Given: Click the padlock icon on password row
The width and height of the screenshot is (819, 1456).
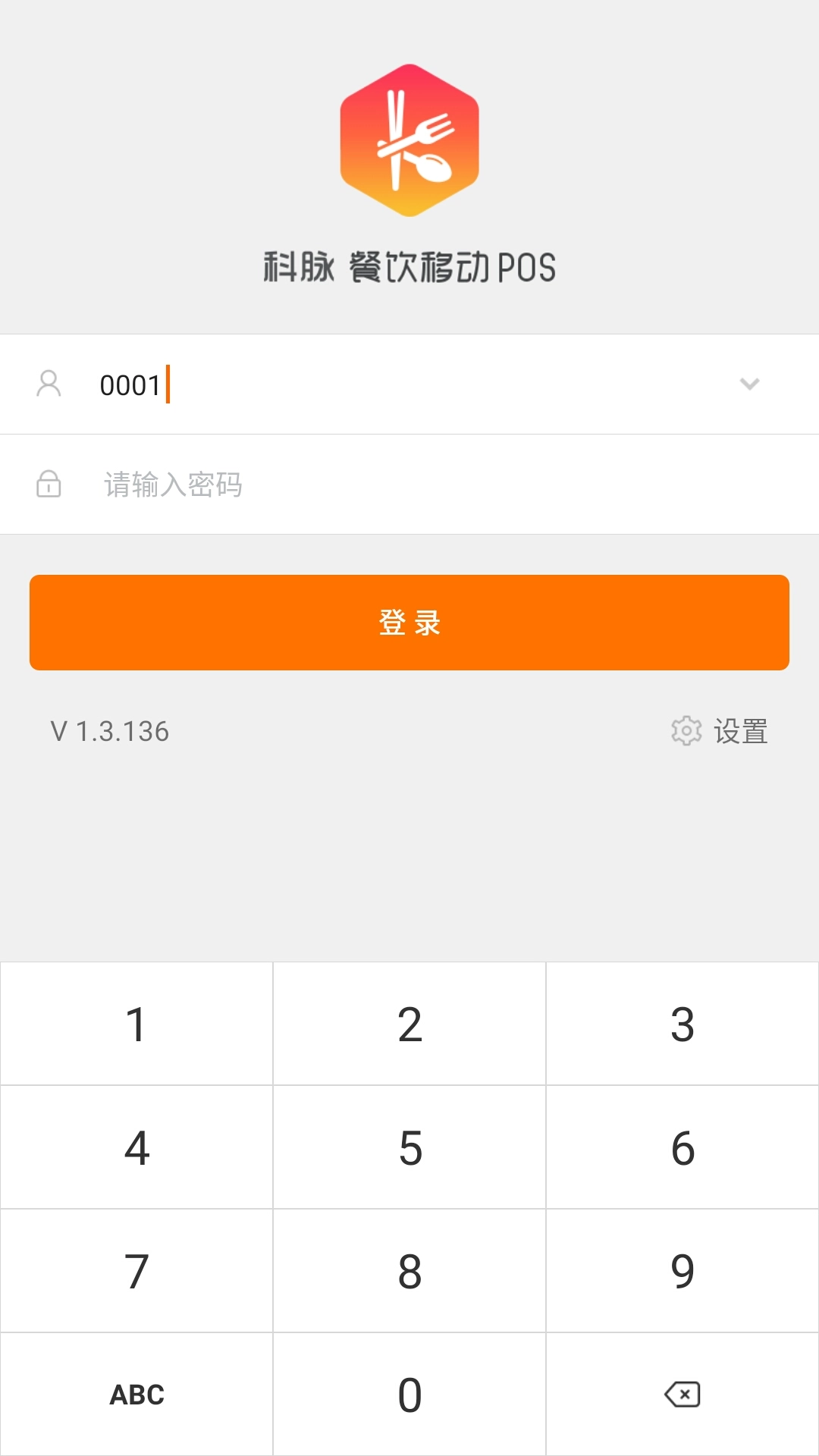Looking at the screenshot, I should point(49,485).
